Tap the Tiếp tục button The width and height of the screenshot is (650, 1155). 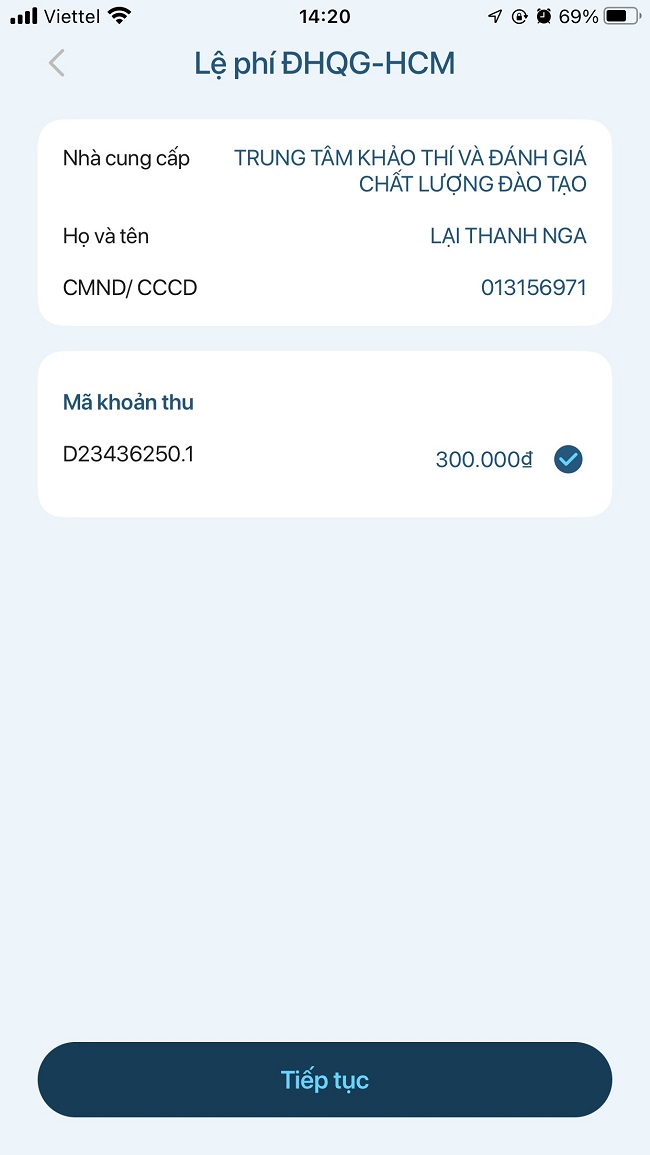click(325, 1080)
